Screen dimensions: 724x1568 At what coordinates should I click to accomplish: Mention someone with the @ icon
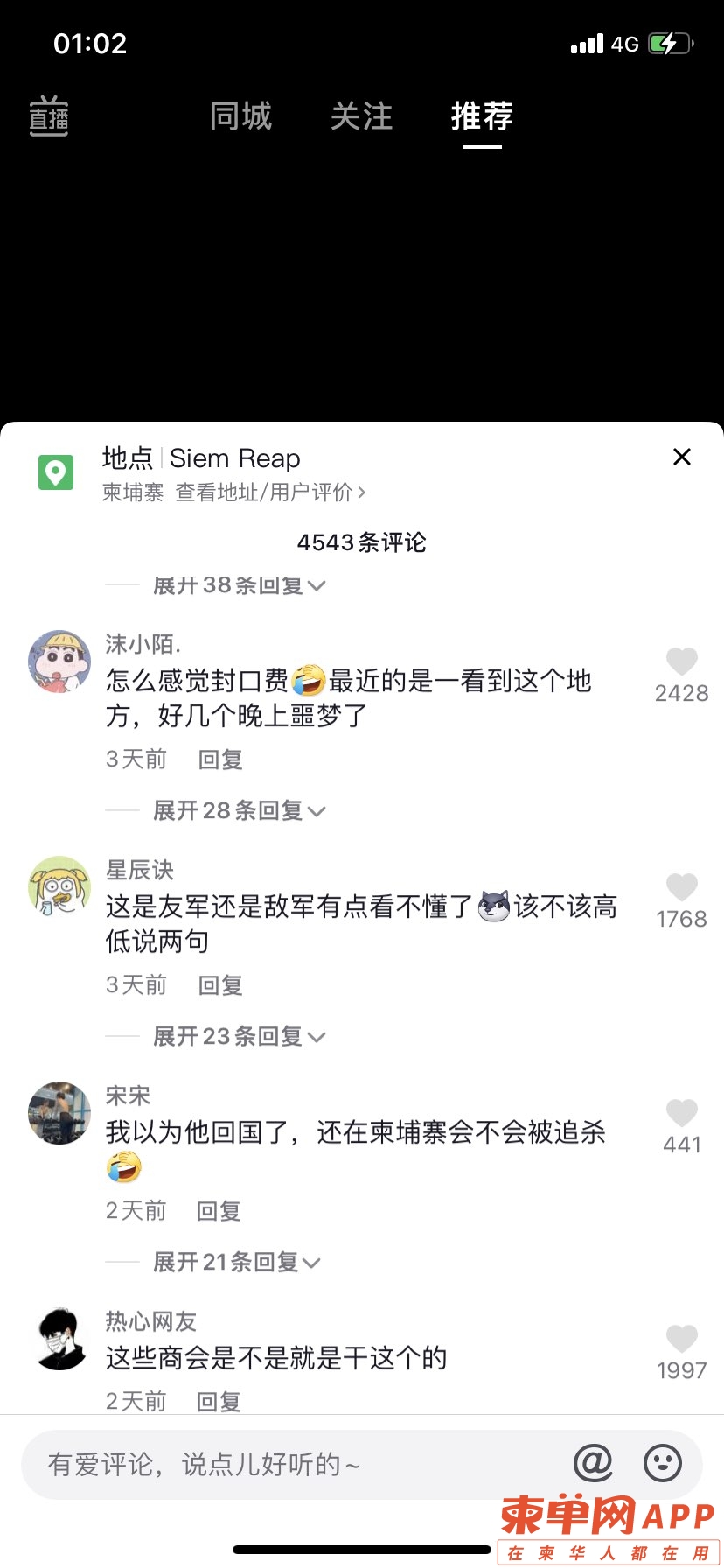click(x=593, y=1463)
